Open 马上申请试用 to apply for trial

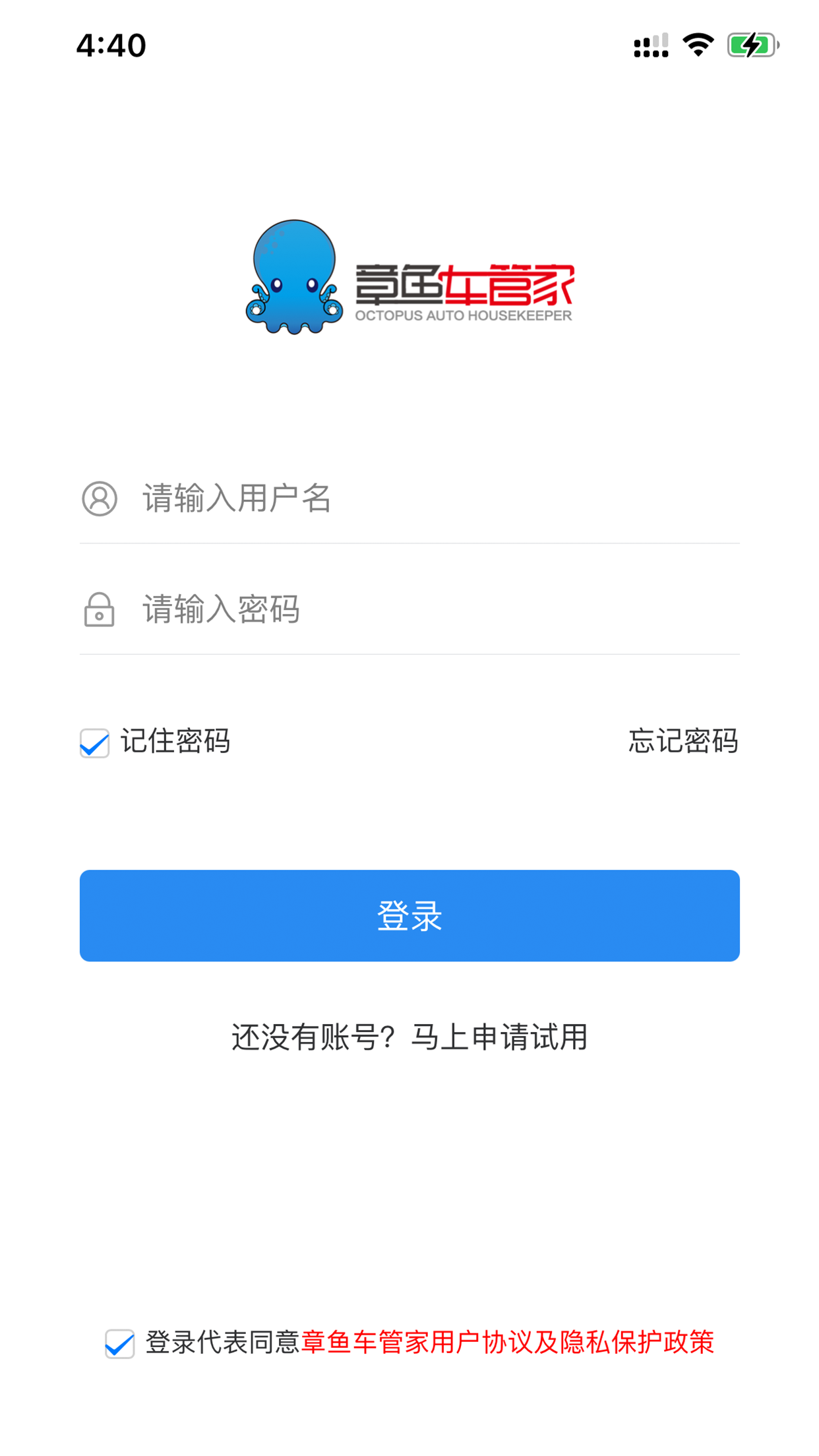(x=499, y=1037)
